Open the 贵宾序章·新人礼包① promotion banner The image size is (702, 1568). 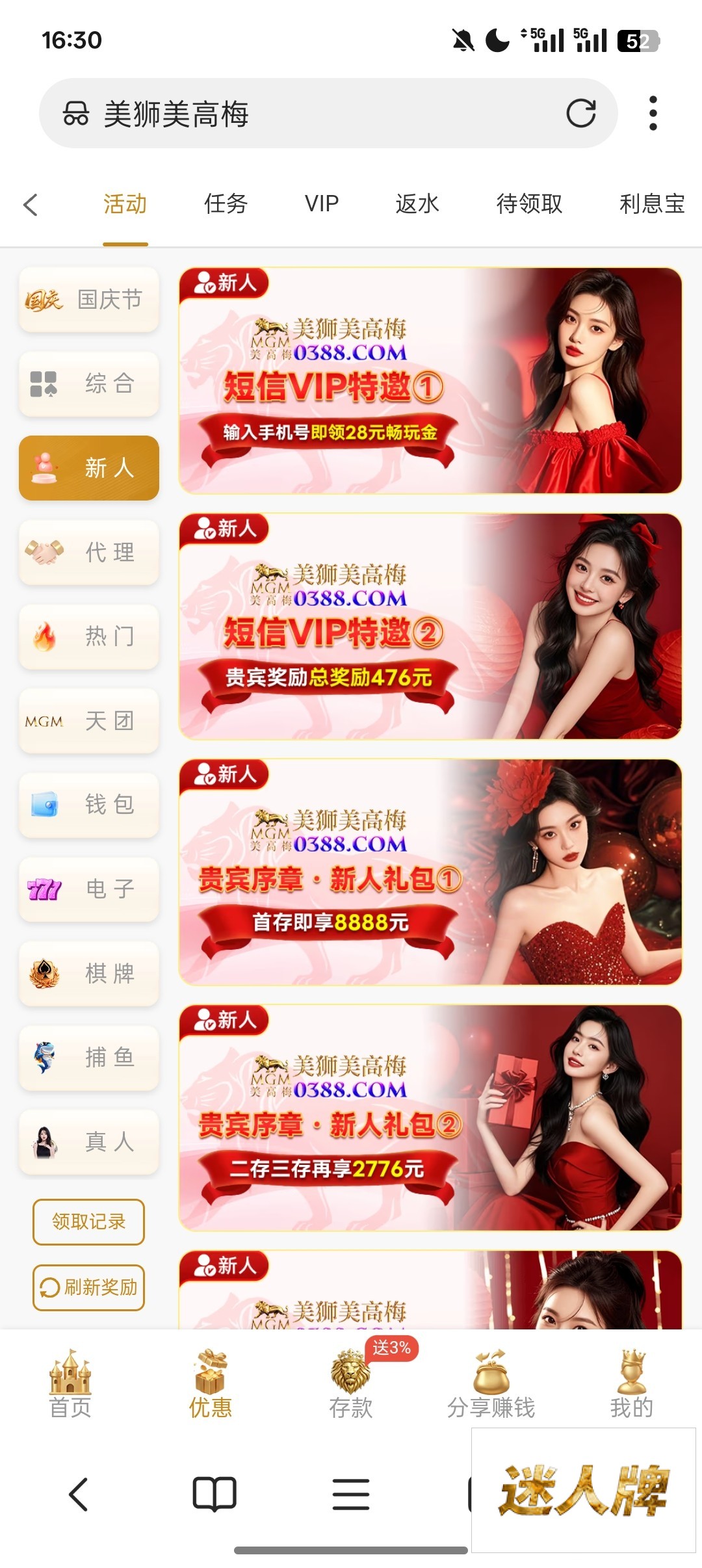[430, 872]
